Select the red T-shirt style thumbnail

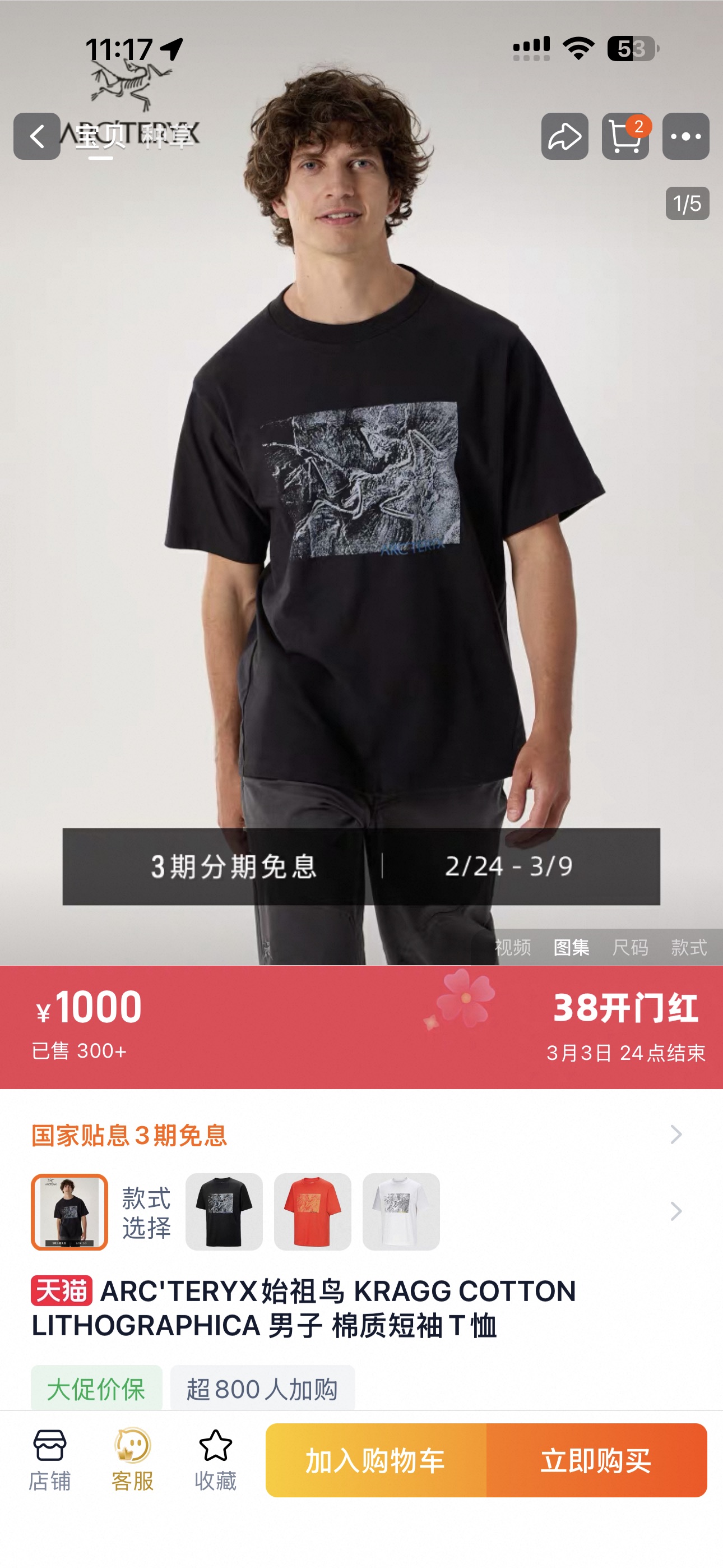312,1211
